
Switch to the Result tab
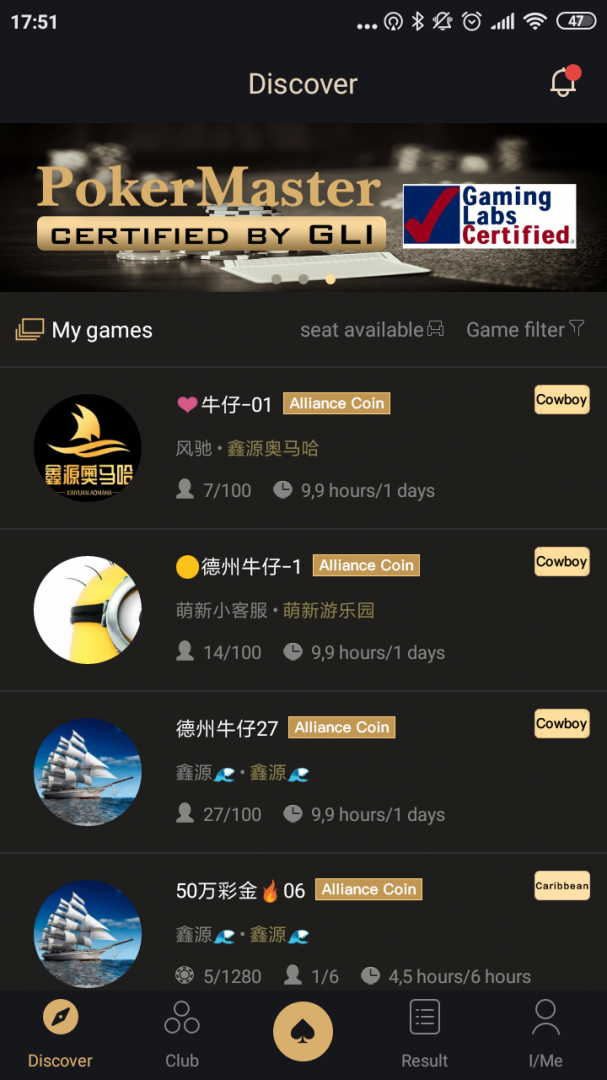point(425,1036)
